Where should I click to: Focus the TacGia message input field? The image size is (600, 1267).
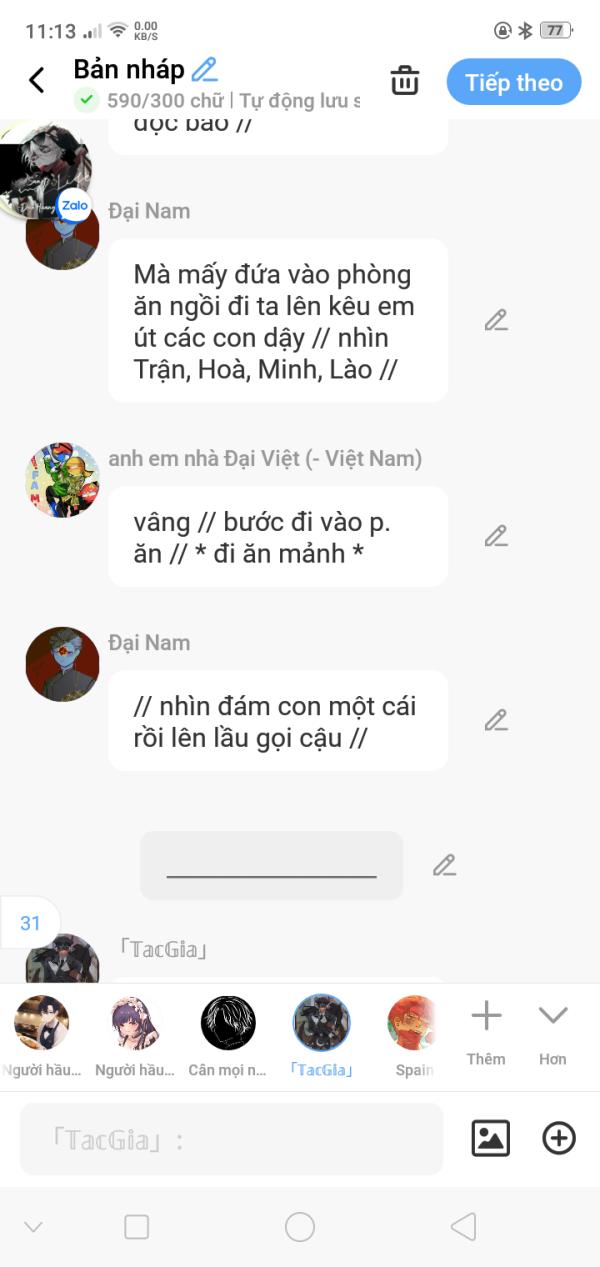coord(231,1139)
